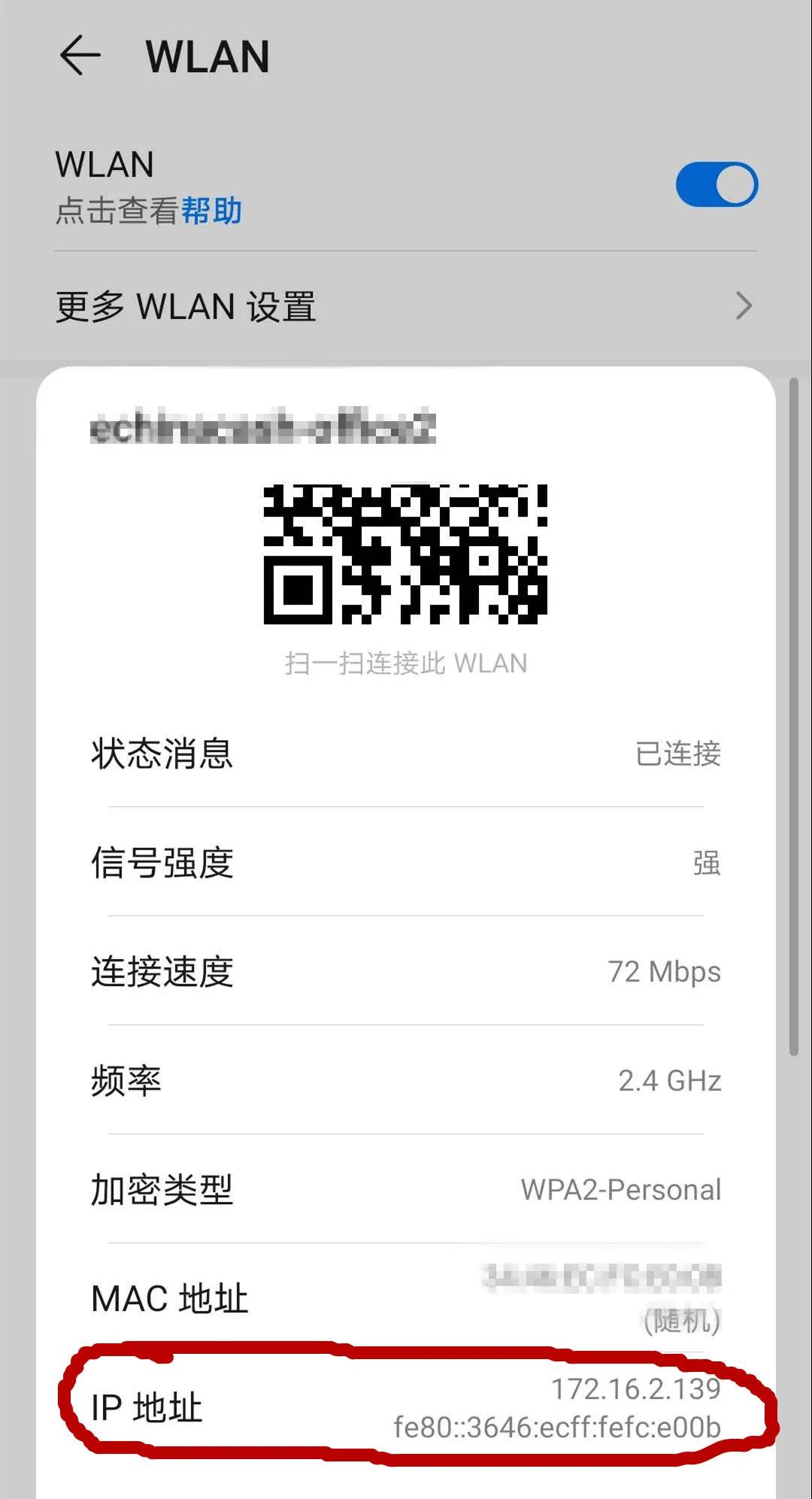The height and width of the screenshot is (1499, 812).
Task: Expand 更多 WLAN 设置 via its chevron
Action: pyautogui.click(x=743, y=306)
